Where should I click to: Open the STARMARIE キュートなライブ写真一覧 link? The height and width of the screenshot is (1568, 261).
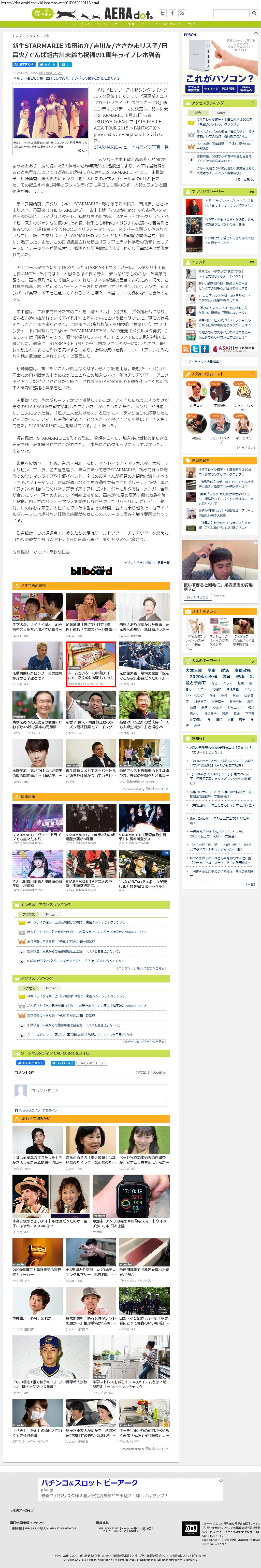click(130, 147)
